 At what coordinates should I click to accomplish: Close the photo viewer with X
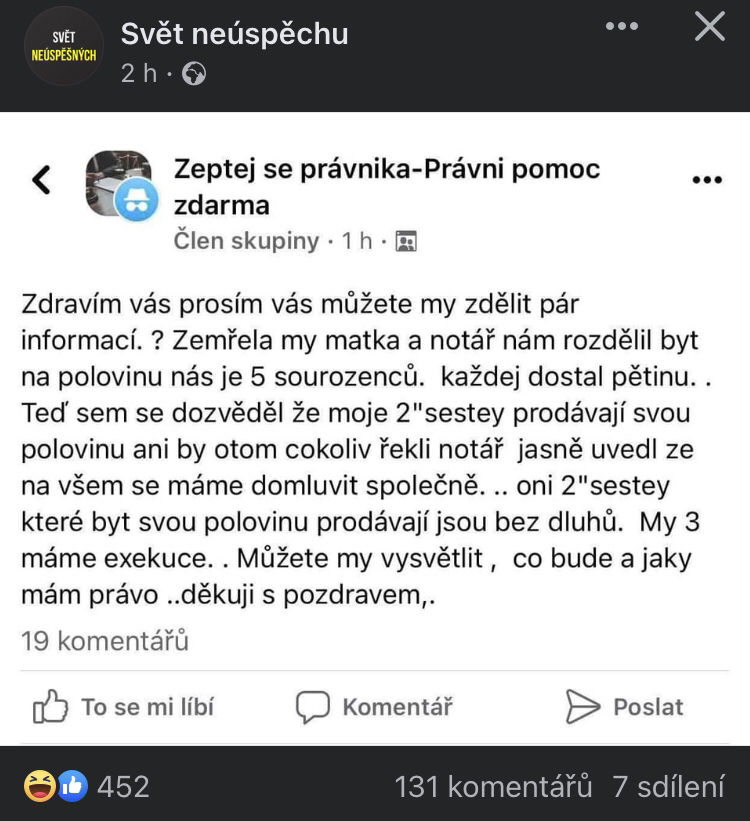point(709,27)
